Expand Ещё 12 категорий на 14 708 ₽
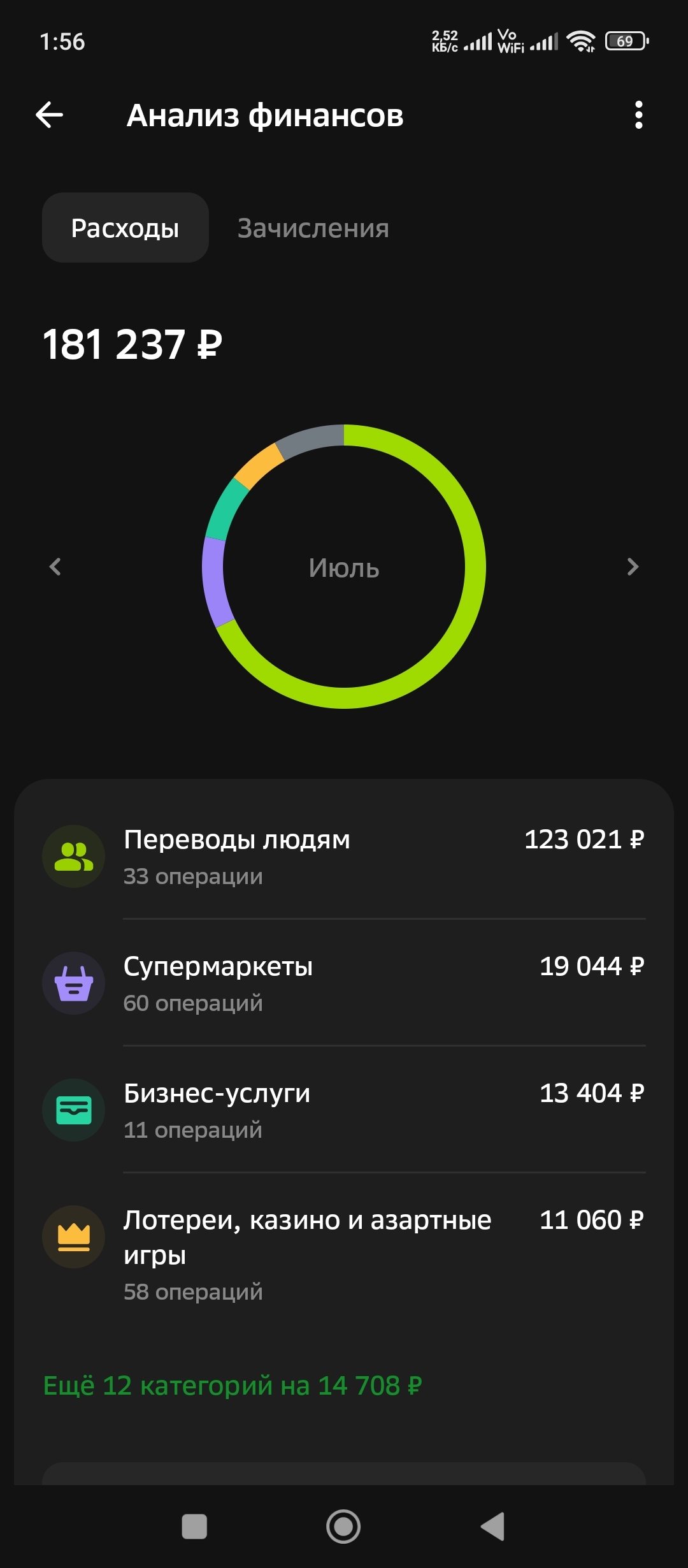This screenshot has width=688, height=1568. 233,1386
